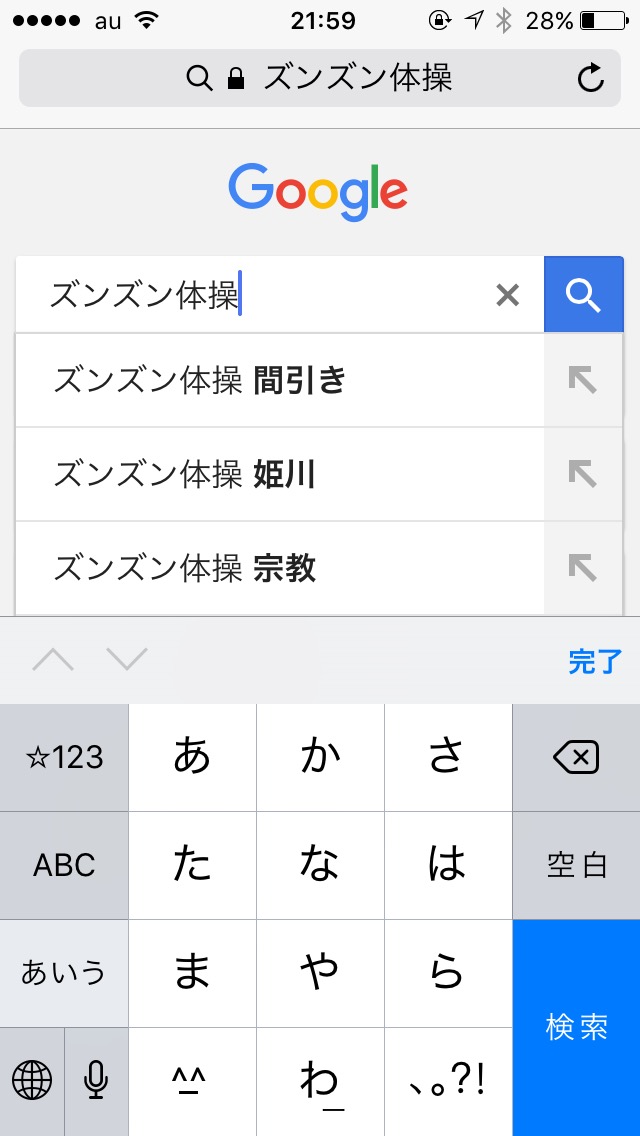Fill the query with the 宗教 arrow icon
This screenshot has height=1136, width=640.
pyautogui.click(x=583, y=569)
